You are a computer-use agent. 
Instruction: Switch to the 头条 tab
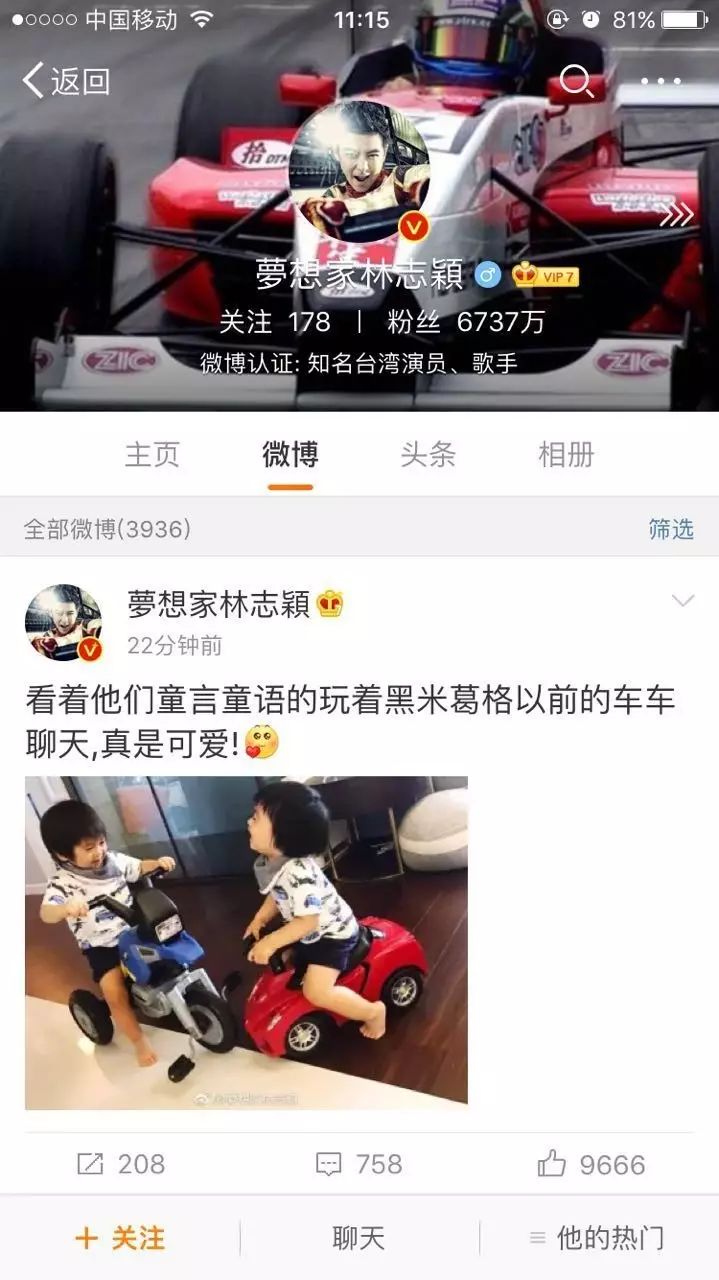(x=428, y=455)
